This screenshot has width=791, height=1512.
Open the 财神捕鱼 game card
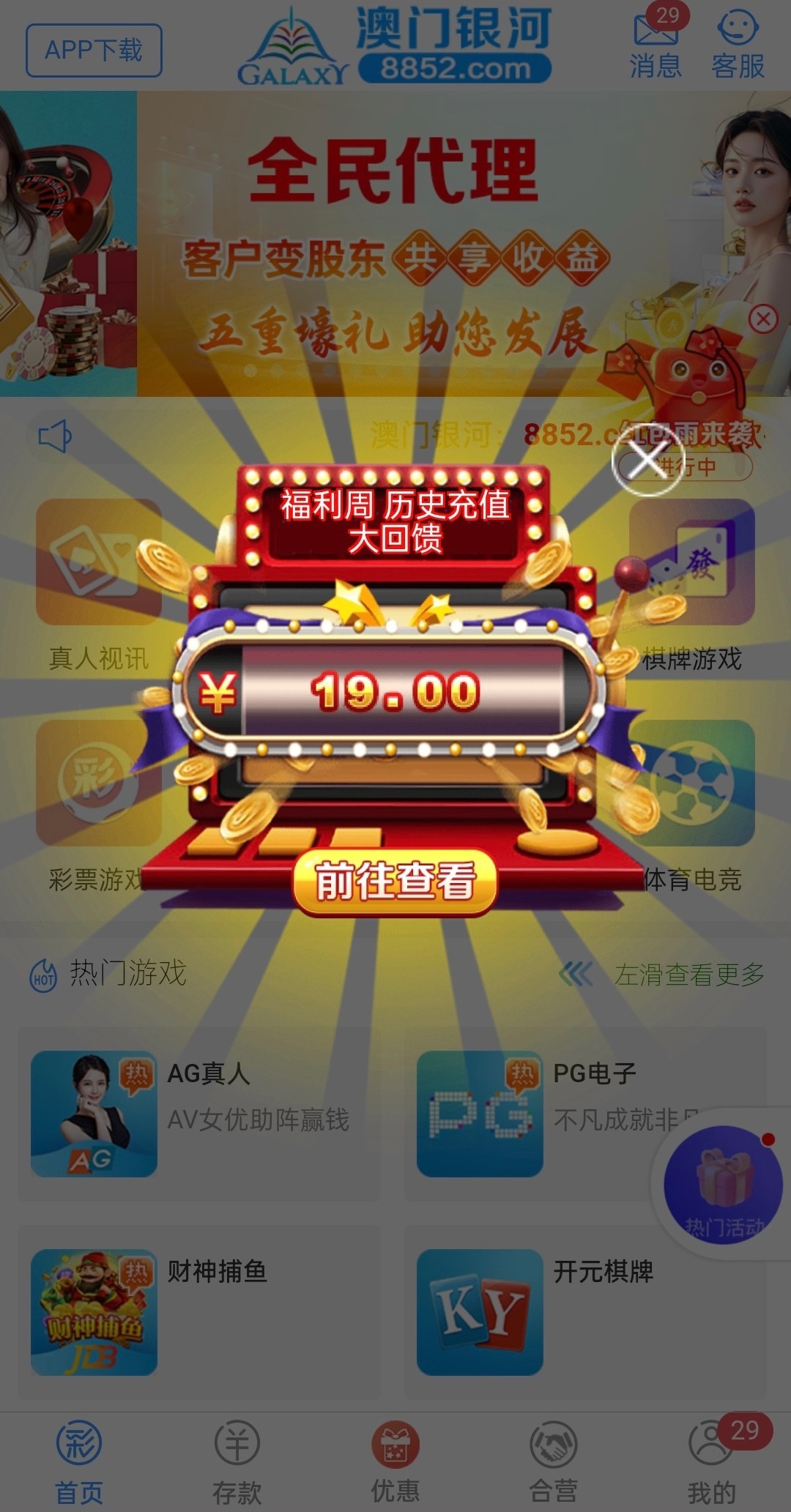coord(199,1311)
